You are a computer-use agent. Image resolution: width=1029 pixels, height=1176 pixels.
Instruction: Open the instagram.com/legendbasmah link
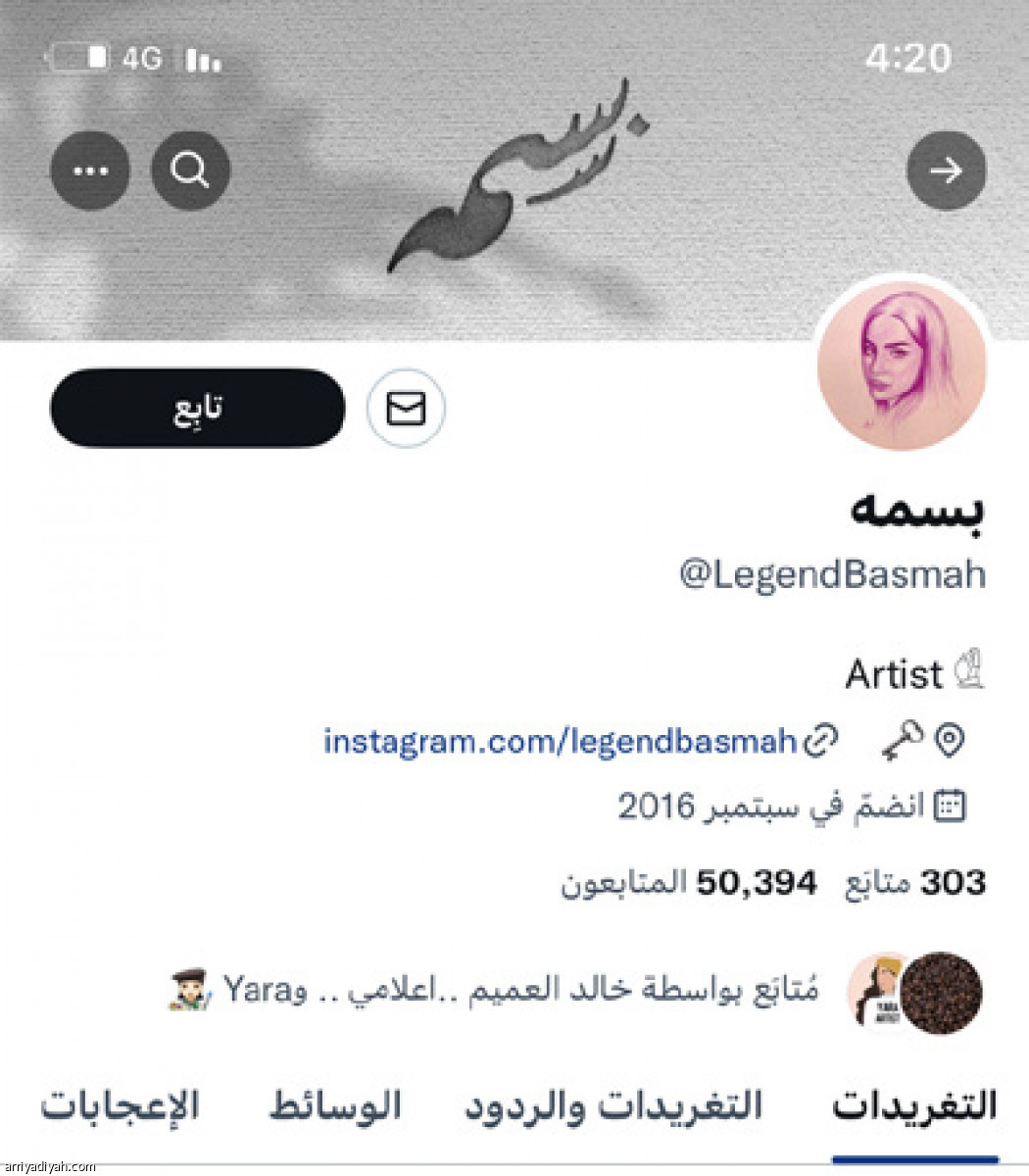click(x=561, y=741)
